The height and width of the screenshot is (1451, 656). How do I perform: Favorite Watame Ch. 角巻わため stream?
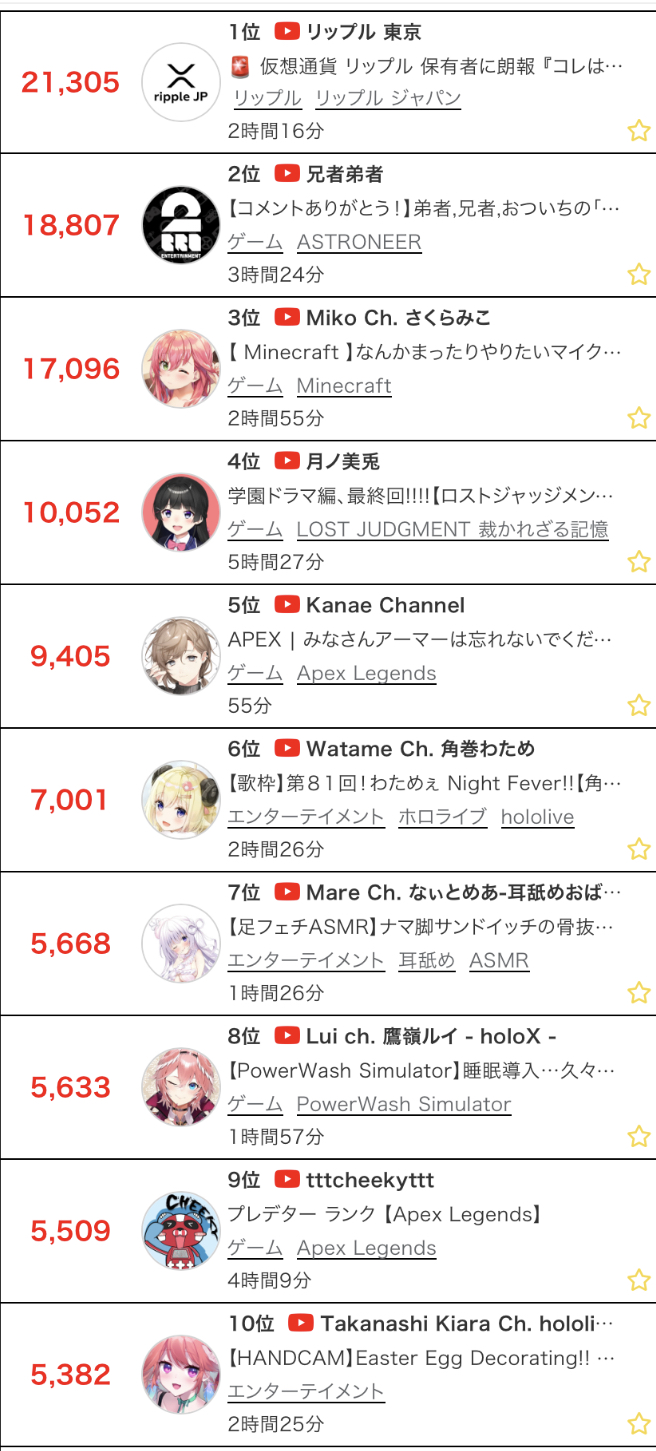(x=638, y=849)
